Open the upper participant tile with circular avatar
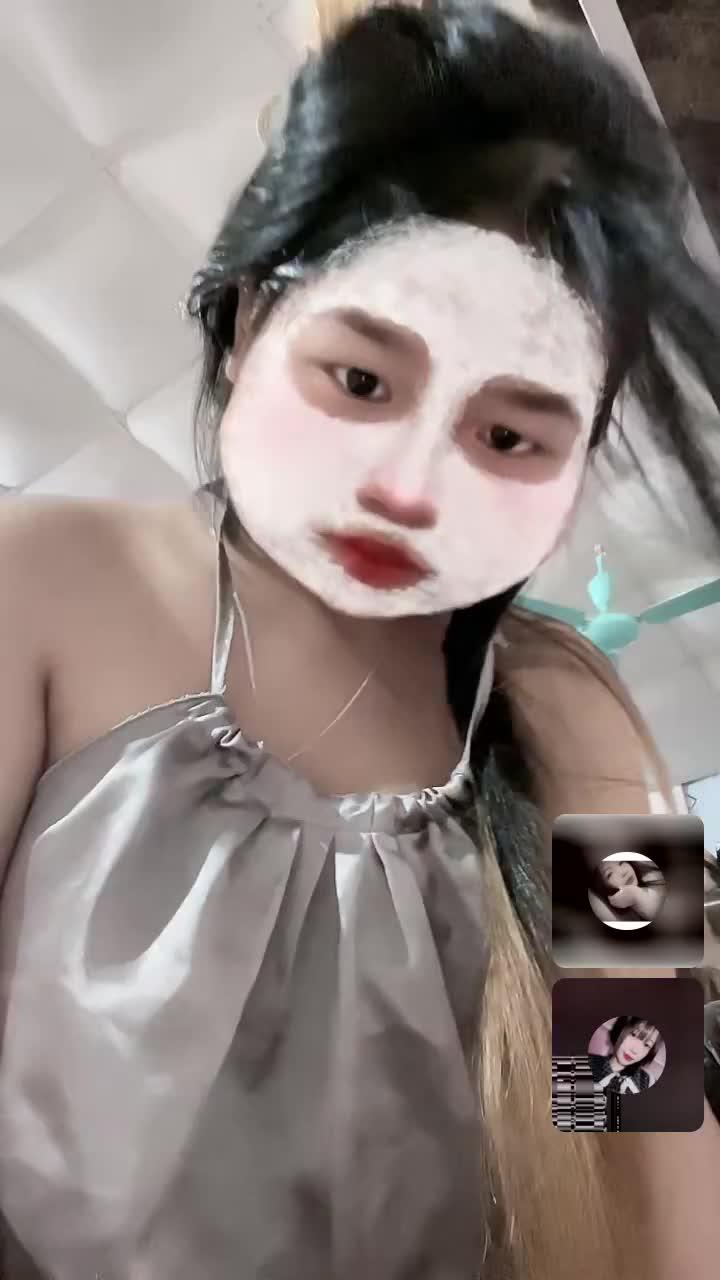Viewport: 720px width, 1280px height. tap(628, 890)
